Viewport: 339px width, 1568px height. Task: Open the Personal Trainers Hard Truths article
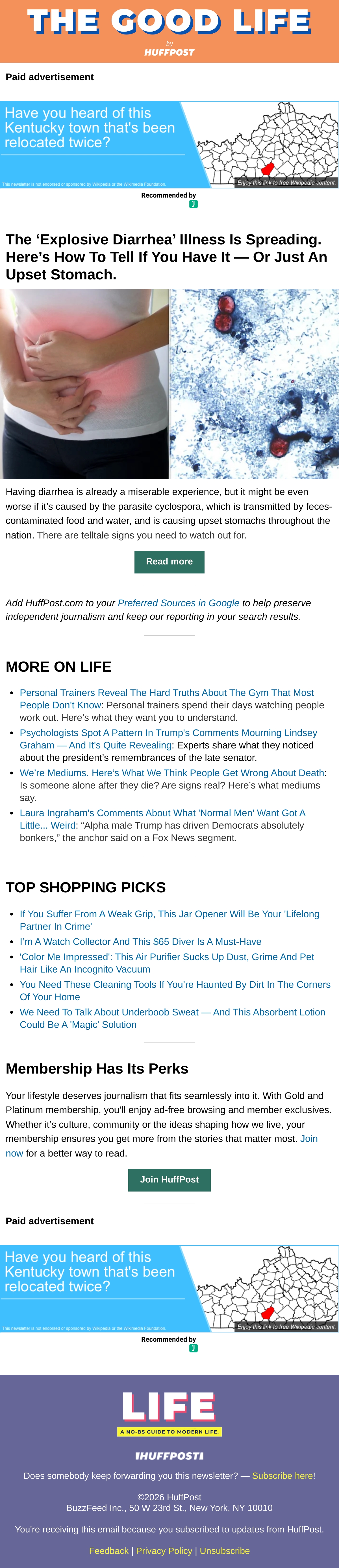pyautogui.click(x=166, y=699)
